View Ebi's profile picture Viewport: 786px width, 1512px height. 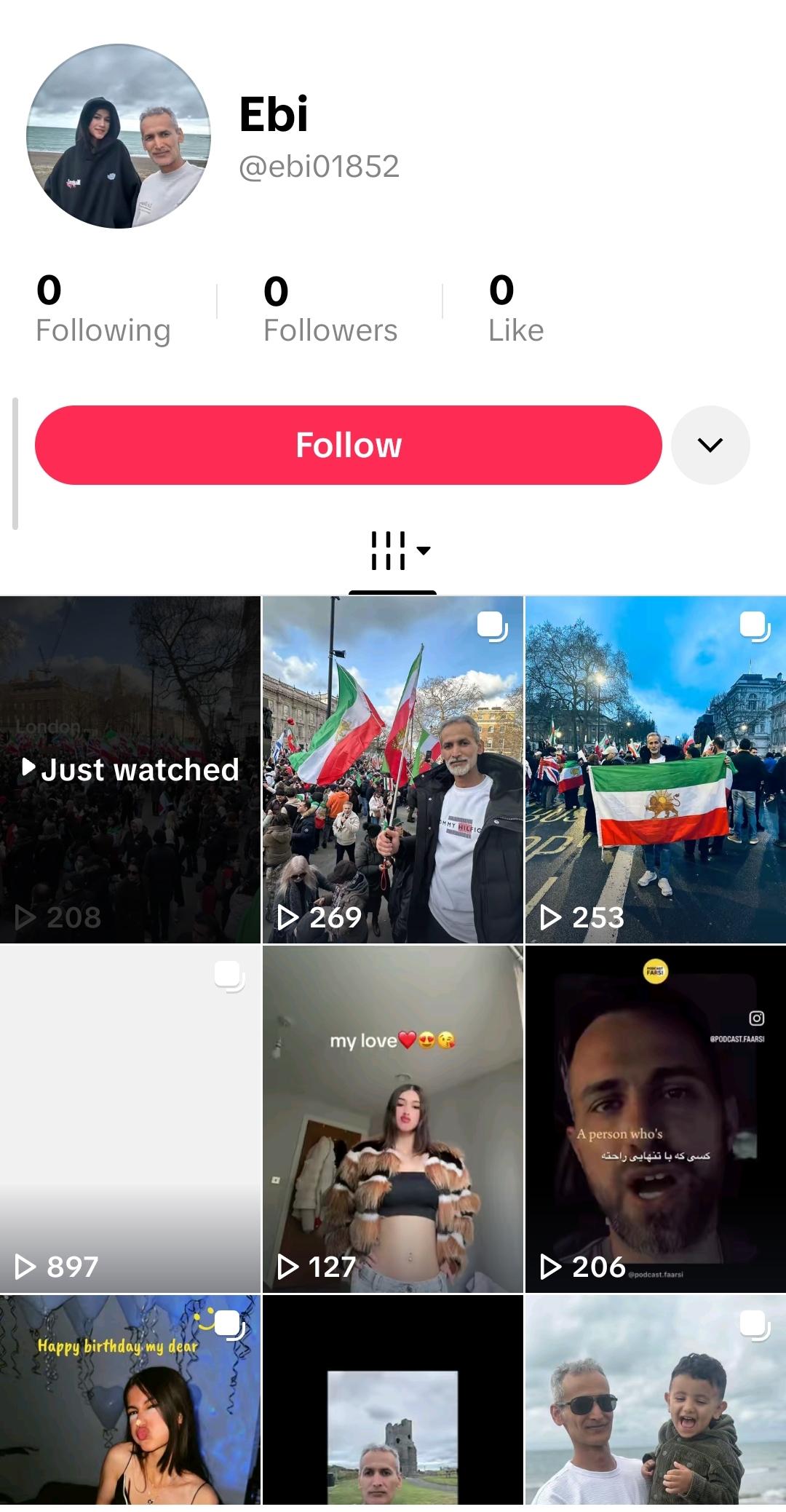[119, 136]
